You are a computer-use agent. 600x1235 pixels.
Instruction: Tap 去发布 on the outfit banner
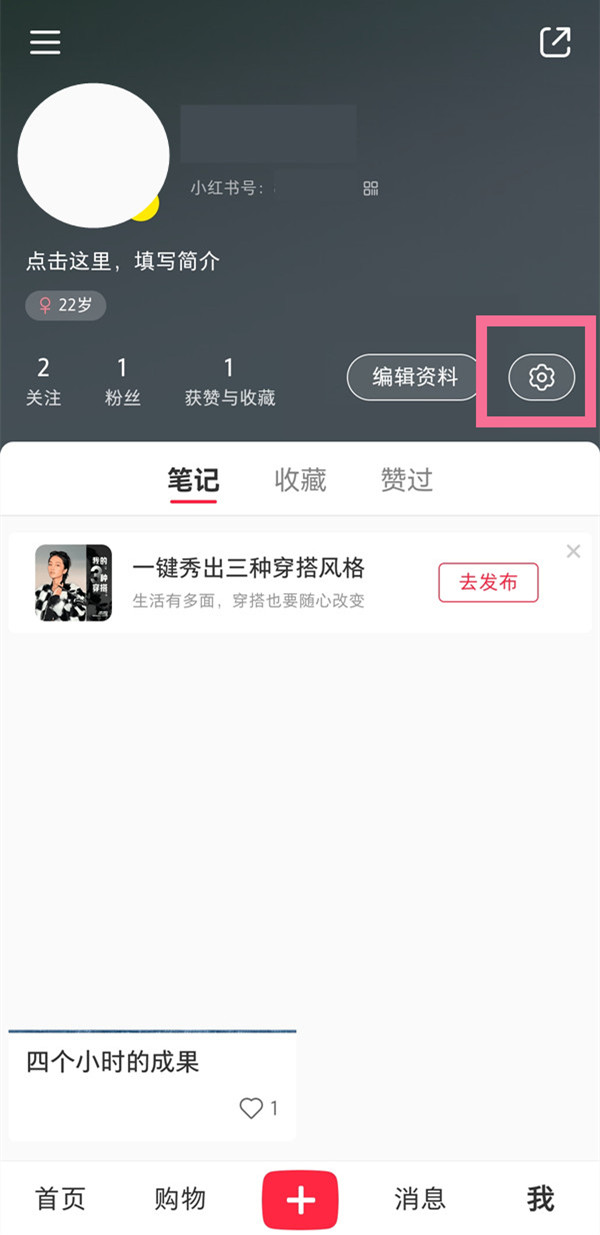(488, 583)
